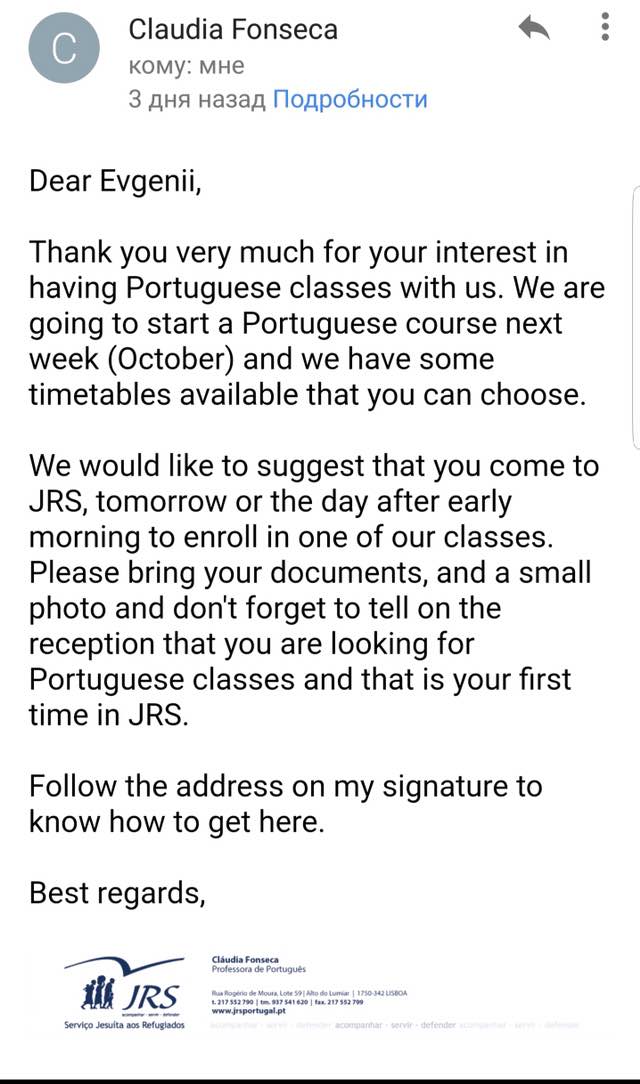Tap the Подробности details link
This screenshot has height=1084, width=640.
(350, 100)
